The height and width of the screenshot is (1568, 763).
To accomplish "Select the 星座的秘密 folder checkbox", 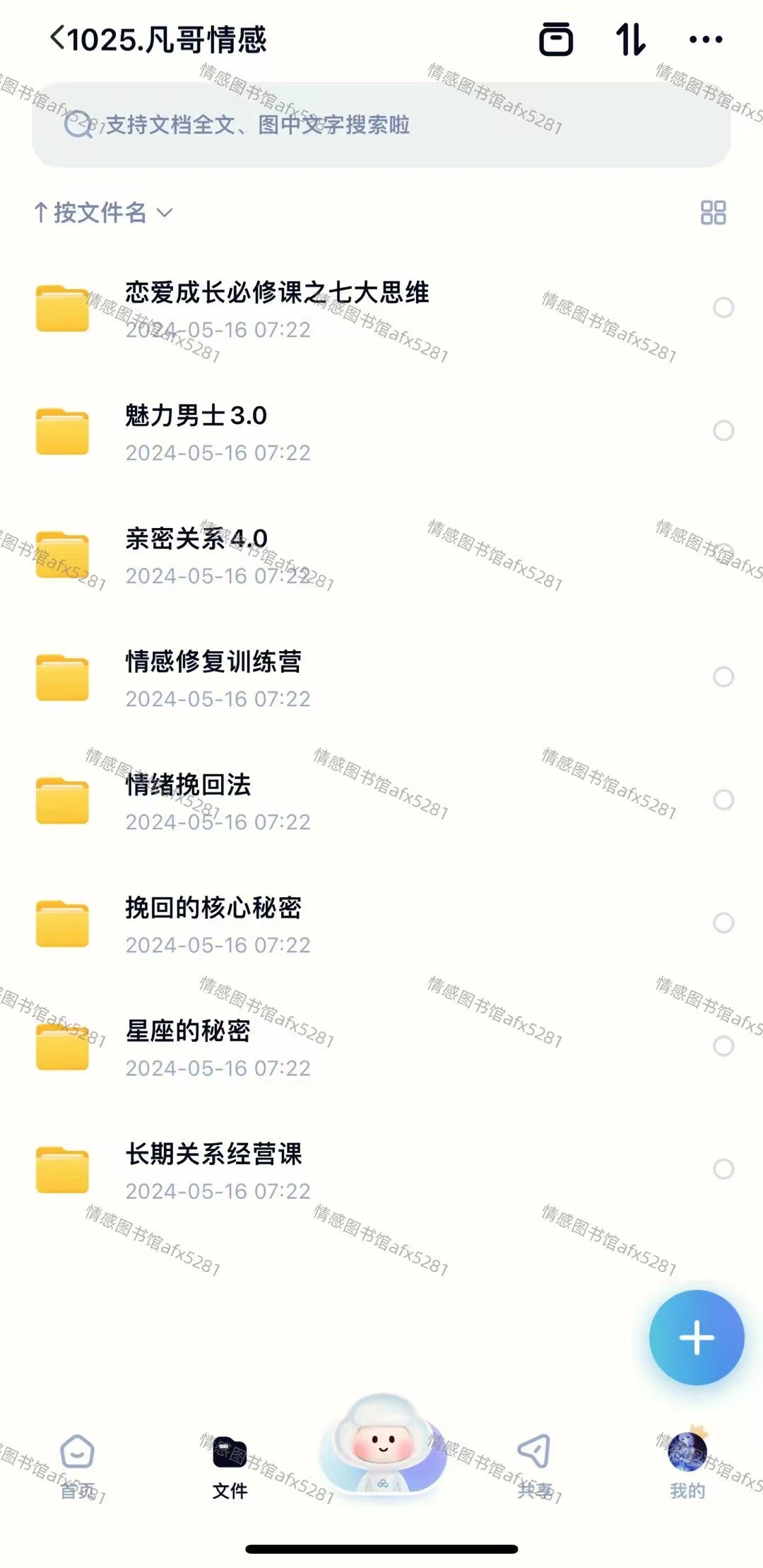I will coord(723,1046).
